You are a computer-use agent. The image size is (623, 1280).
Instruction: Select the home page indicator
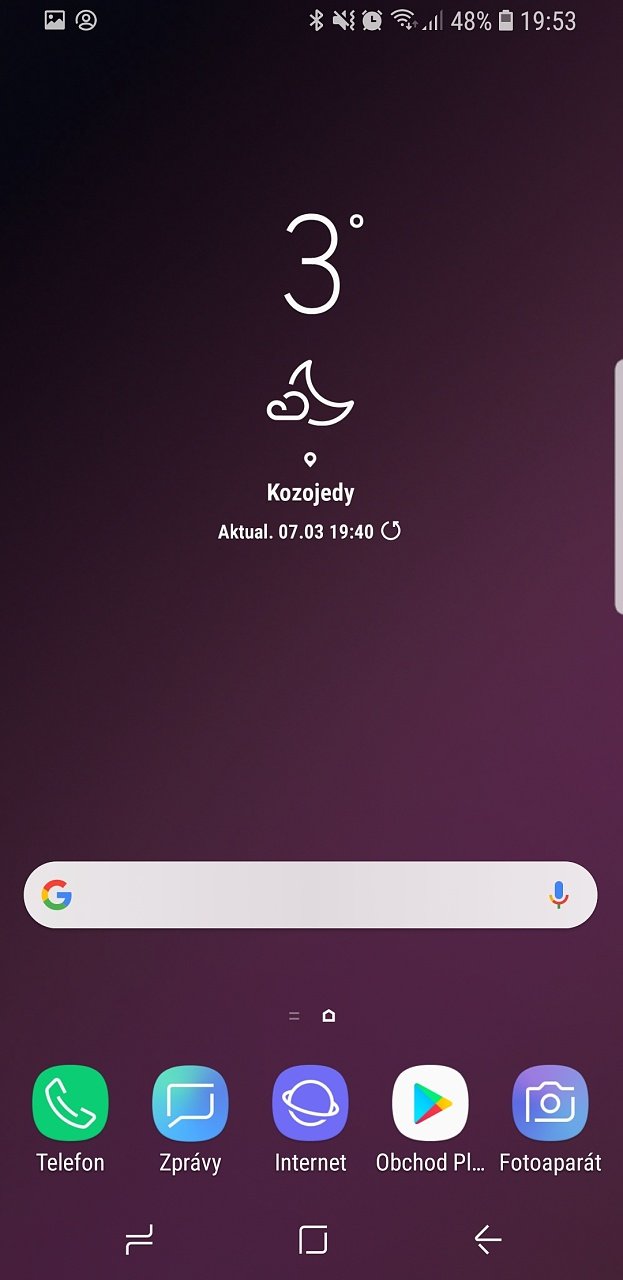coord(329,1016)
